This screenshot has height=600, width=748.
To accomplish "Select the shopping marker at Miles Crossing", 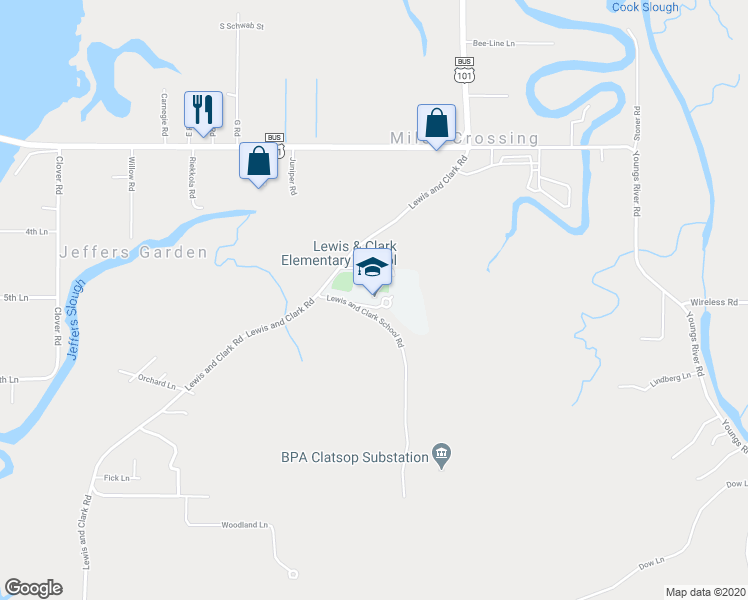I will 436,124.
